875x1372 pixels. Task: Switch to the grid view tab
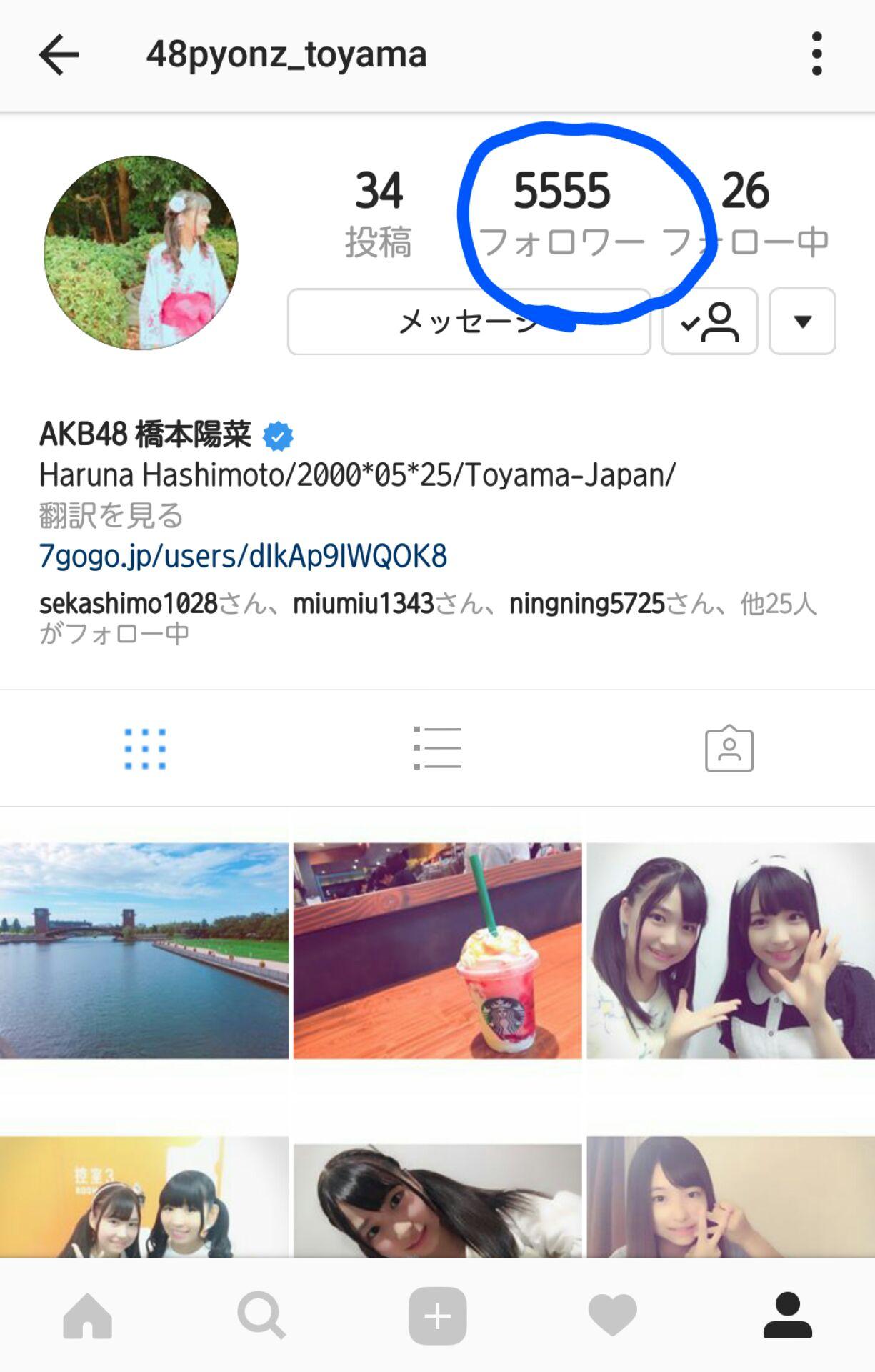pyautogui.click(x=145, y=748)
